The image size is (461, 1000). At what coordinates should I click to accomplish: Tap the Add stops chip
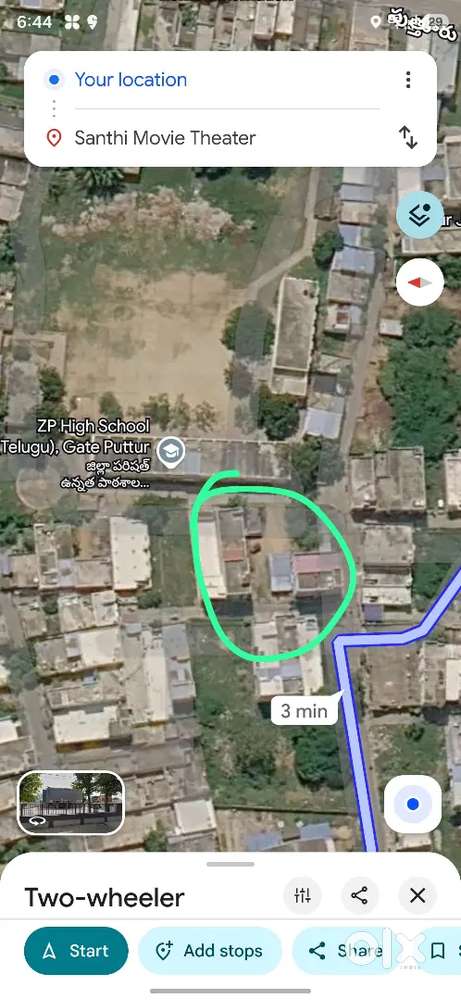[210, 951]
